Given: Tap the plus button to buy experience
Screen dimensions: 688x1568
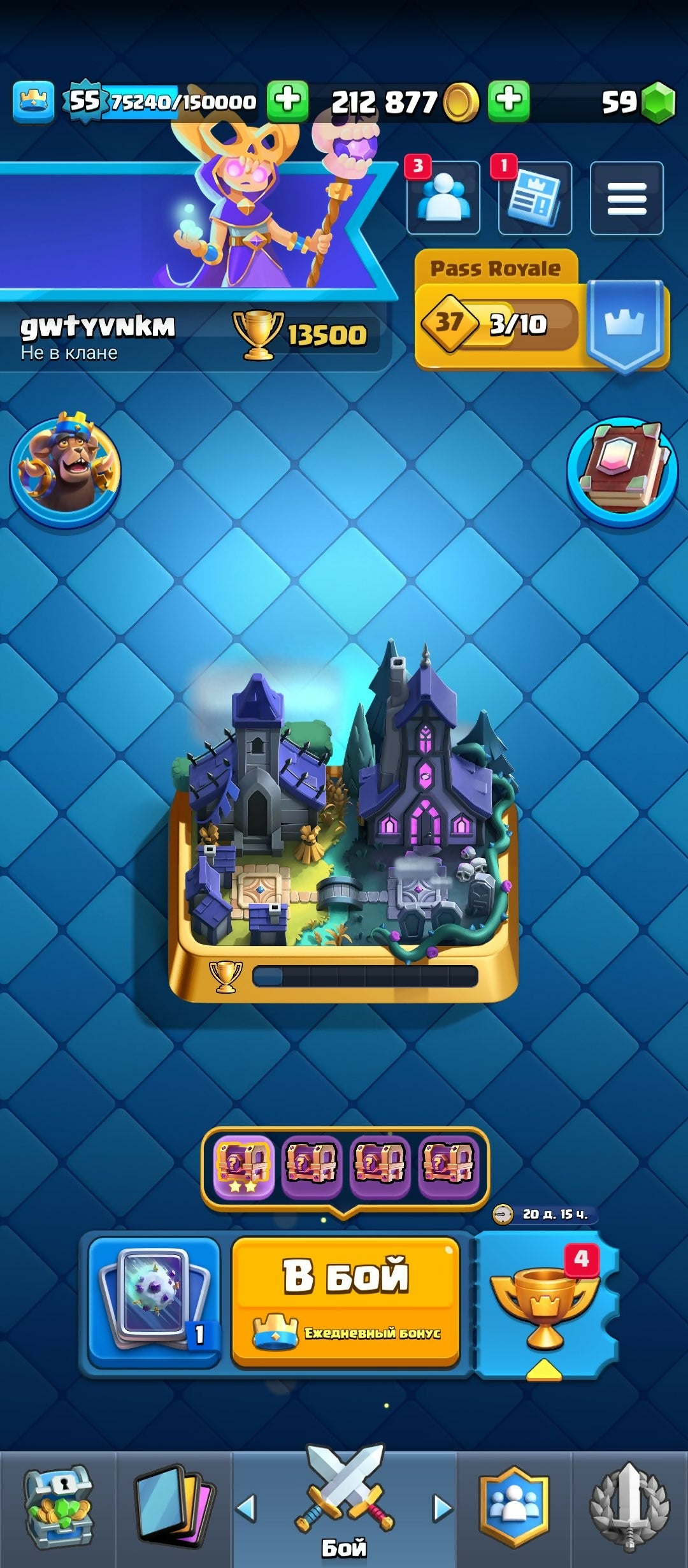Looking at the screenshot, I should 287,101.
